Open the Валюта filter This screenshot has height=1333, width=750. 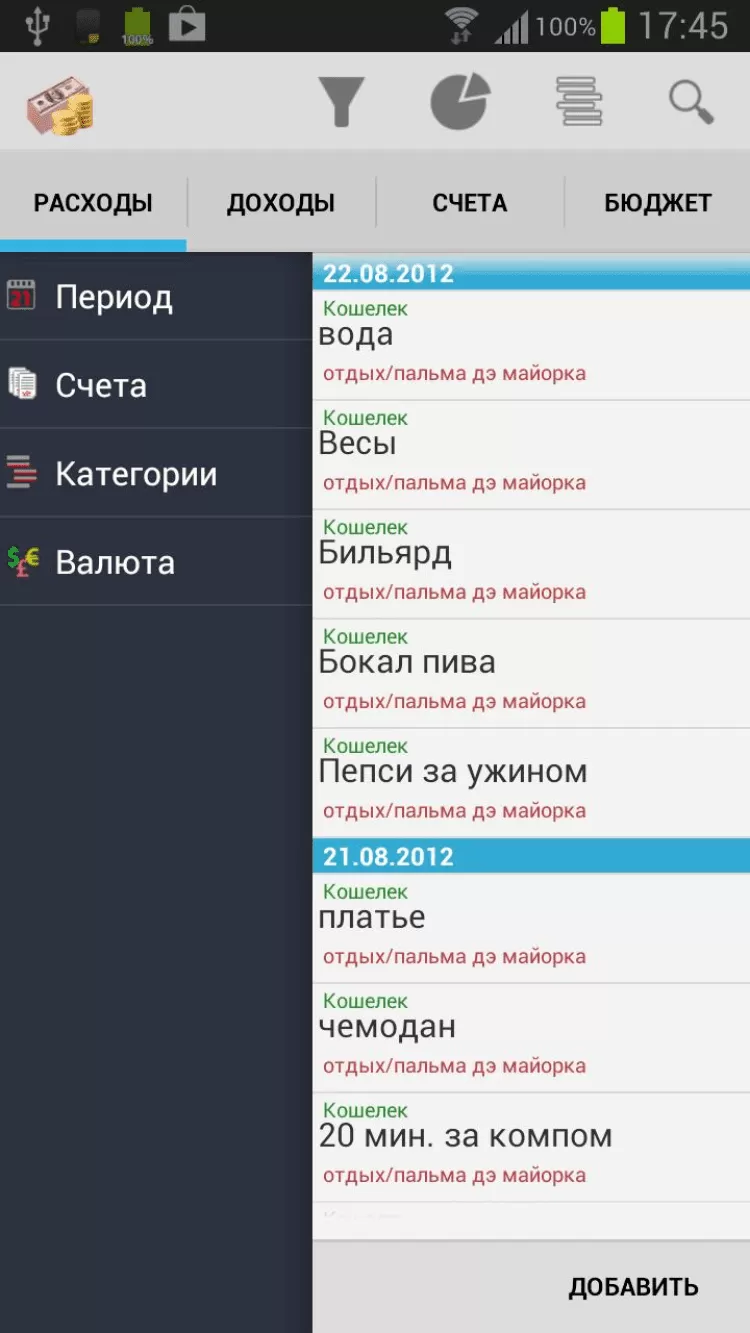(156, 562)
